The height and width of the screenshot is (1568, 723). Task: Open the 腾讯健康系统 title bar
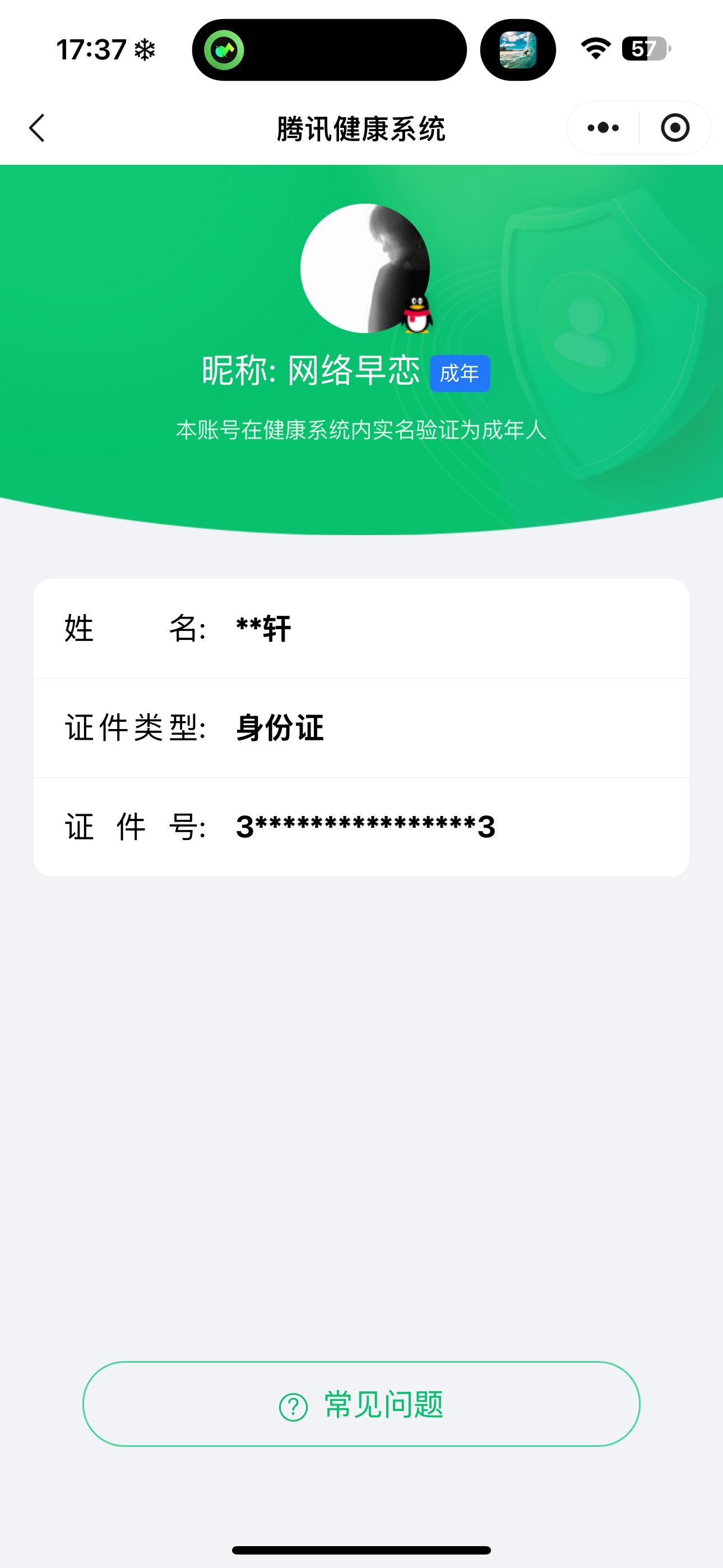tap(361, 128)
